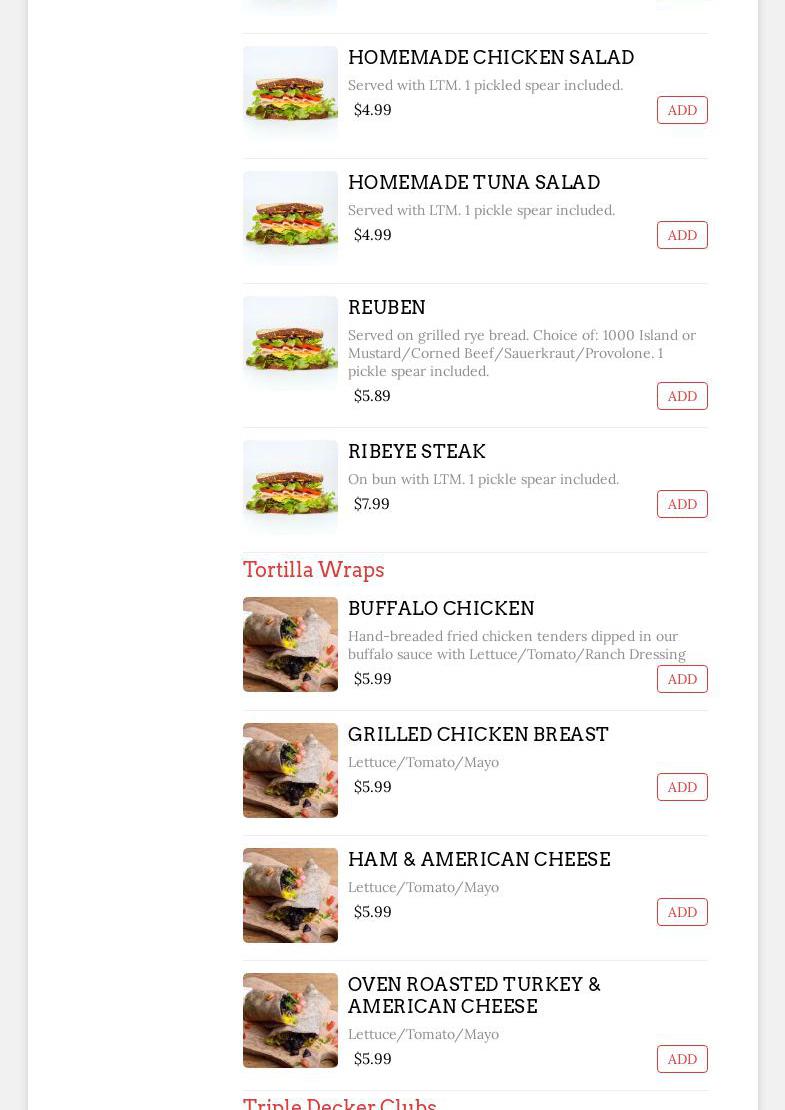
Task: Tap ADD for the Reuben sandwich
Action: (x=682, y=396)
